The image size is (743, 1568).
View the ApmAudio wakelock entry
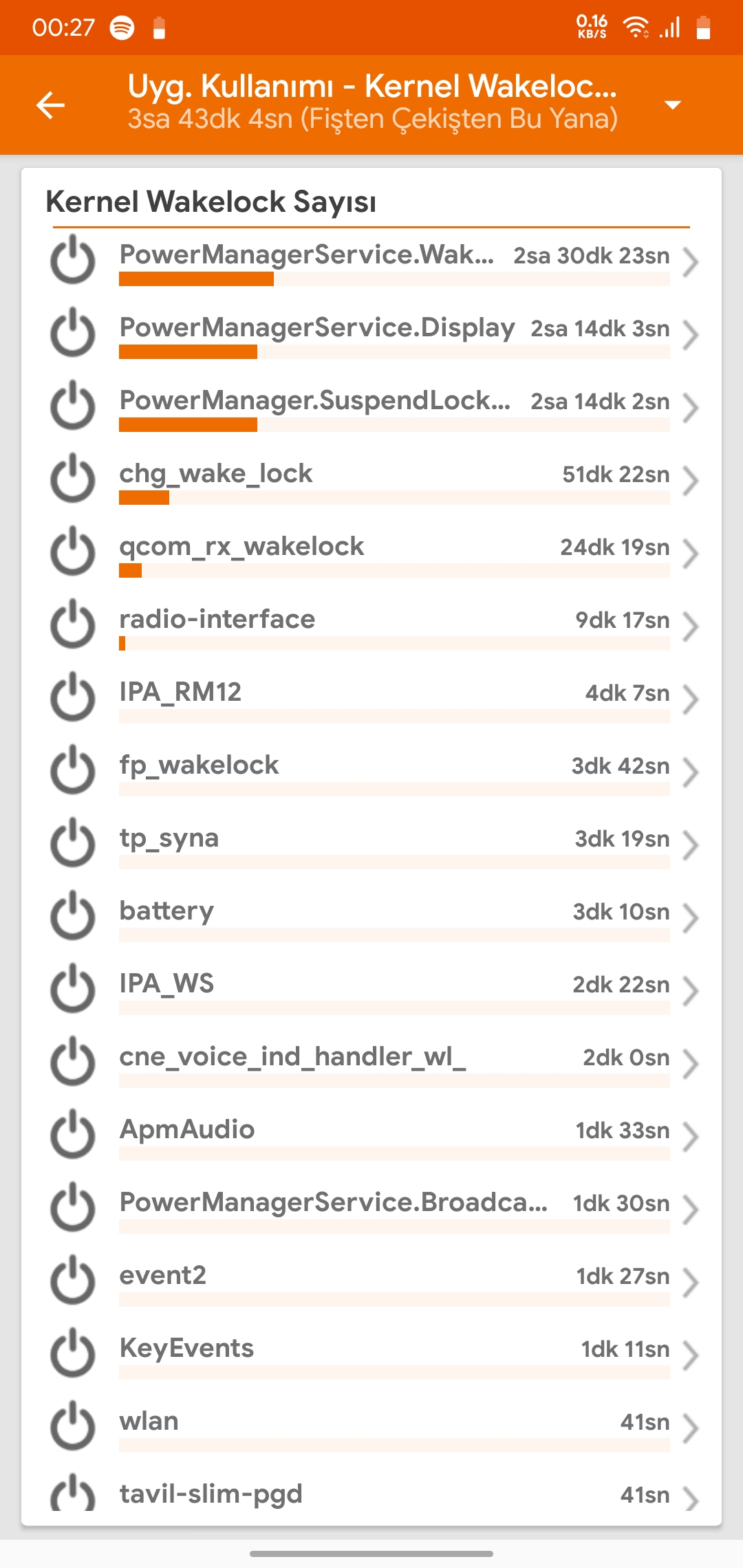point(371,1137)
